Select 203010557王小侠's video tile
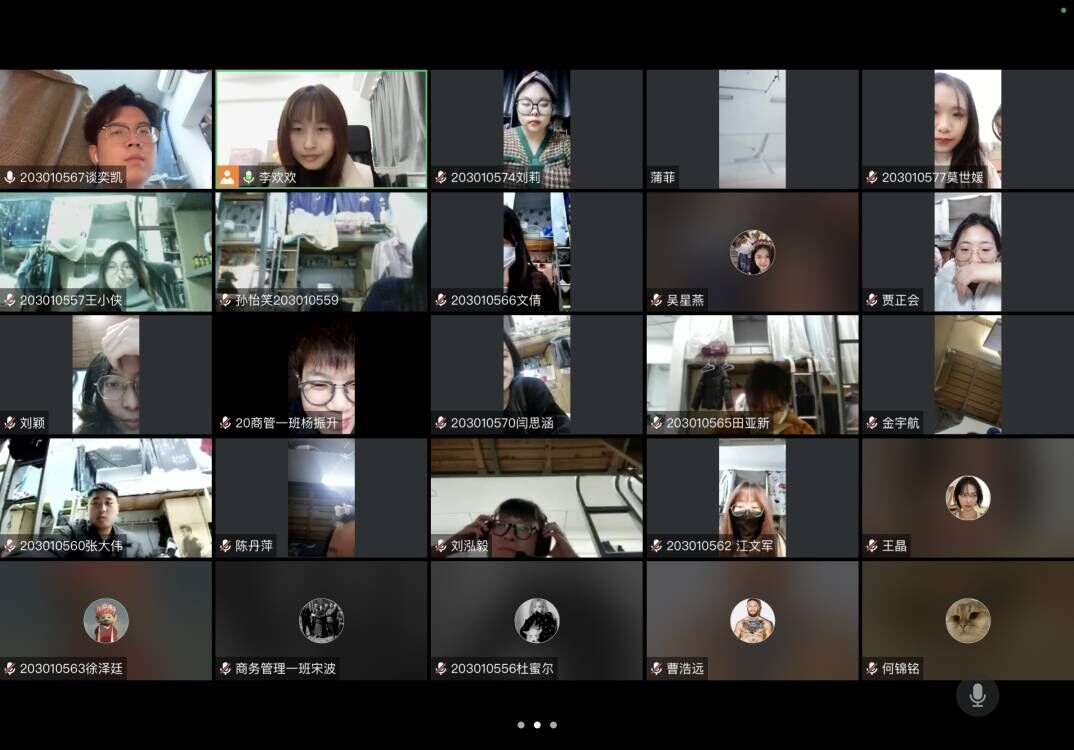Screen dimensions: 1074x750 tap(106, 252)
